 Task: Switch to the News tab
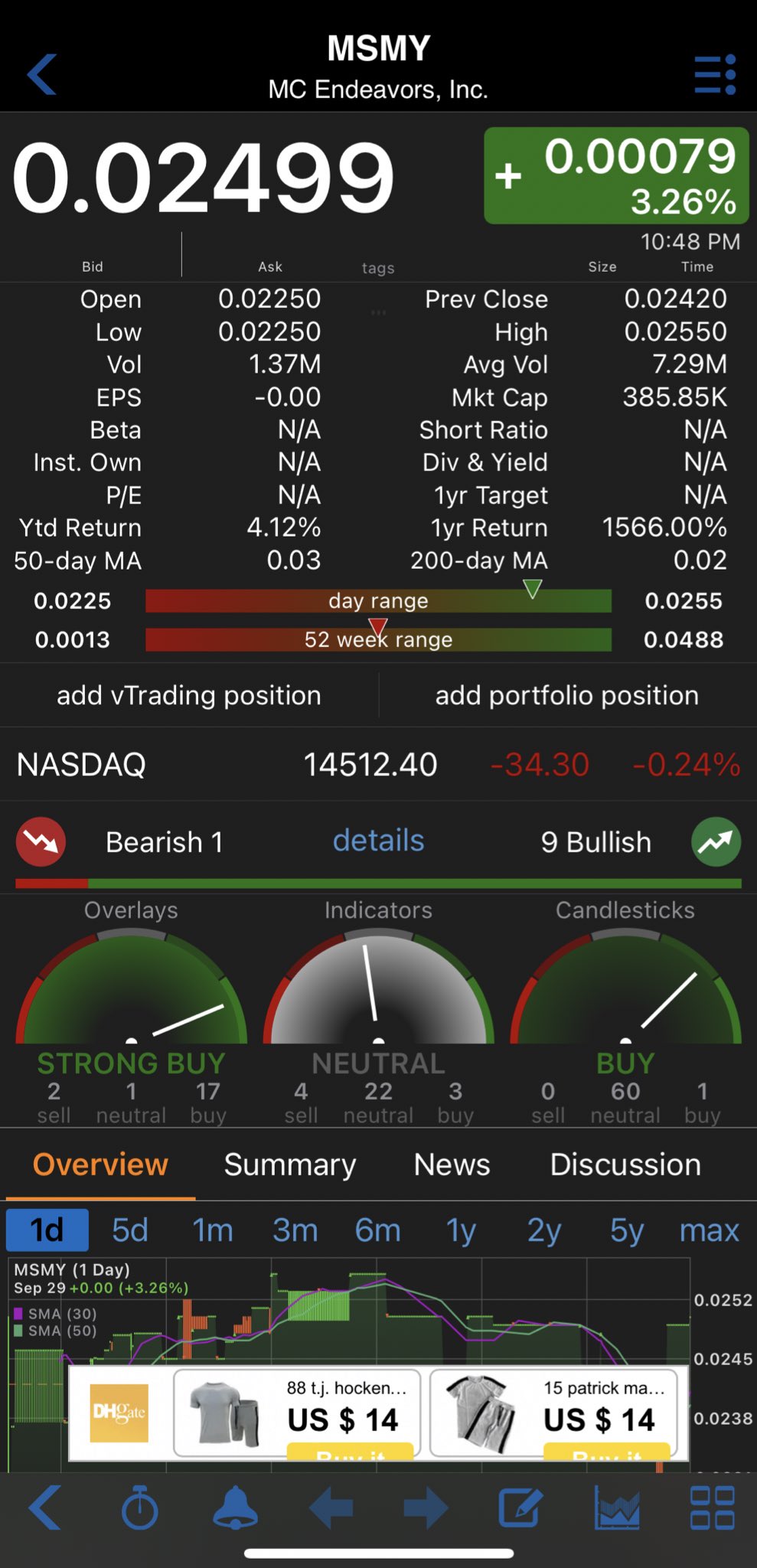tap(452, 1165)
